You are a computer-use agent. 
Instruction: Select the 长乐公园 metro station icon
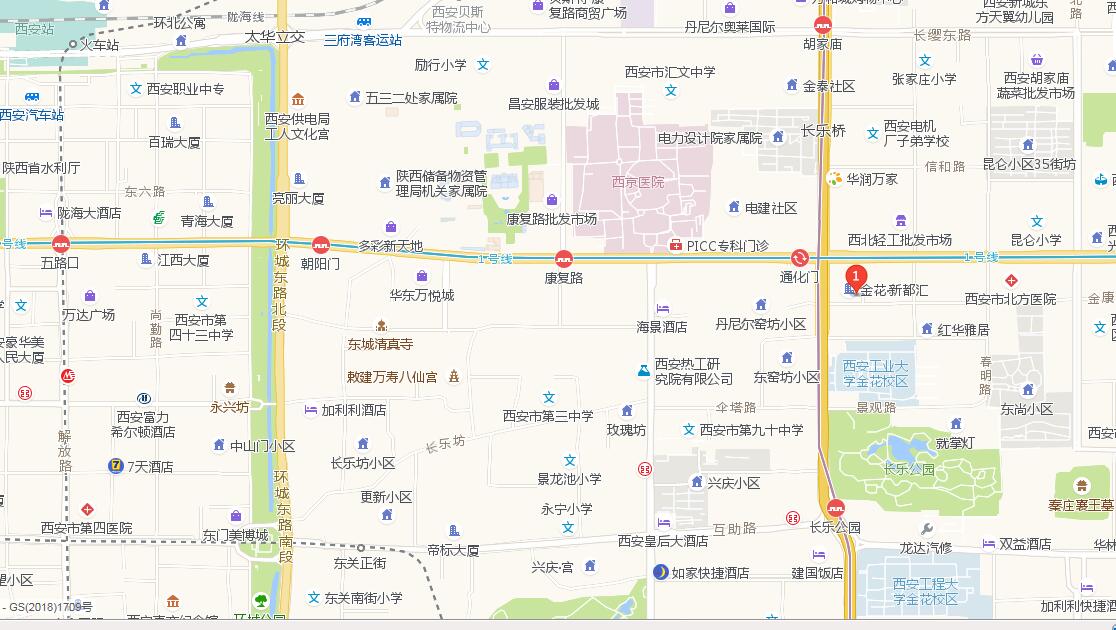pyautogui.click(x=836, y=508)
